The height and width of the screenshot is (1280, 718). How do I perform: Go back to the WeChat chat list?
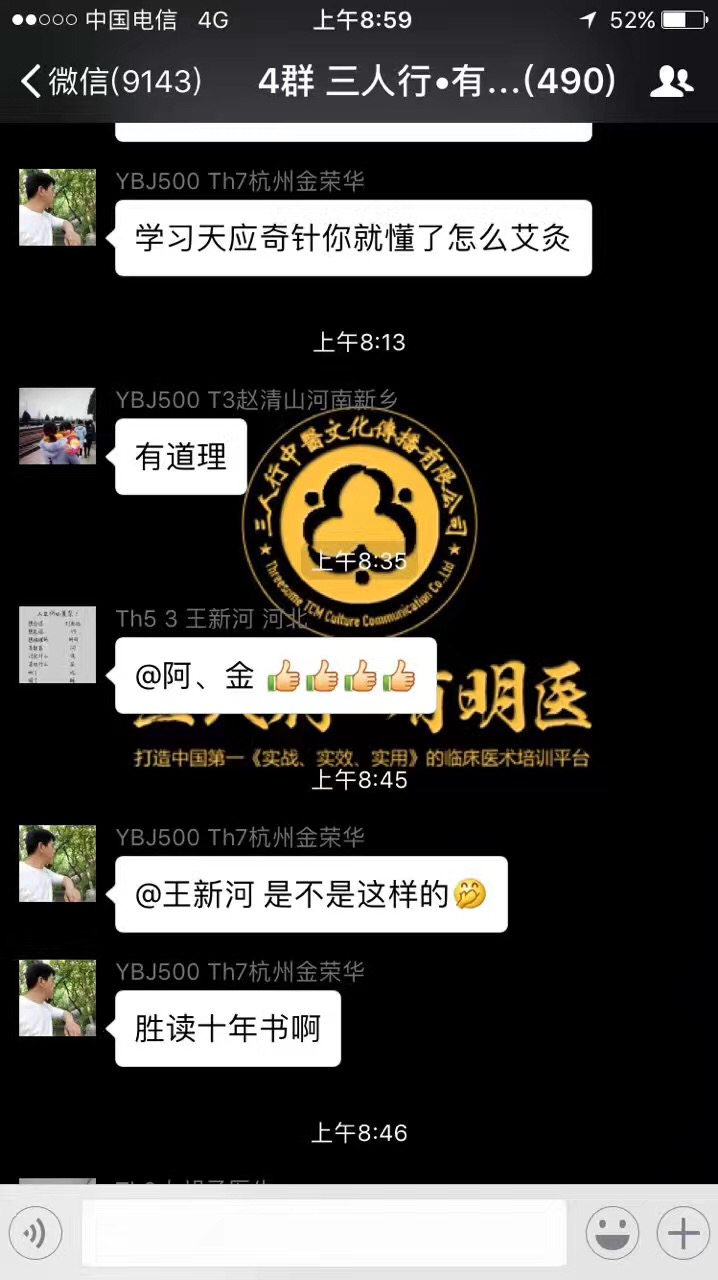[x=110, y=82]
